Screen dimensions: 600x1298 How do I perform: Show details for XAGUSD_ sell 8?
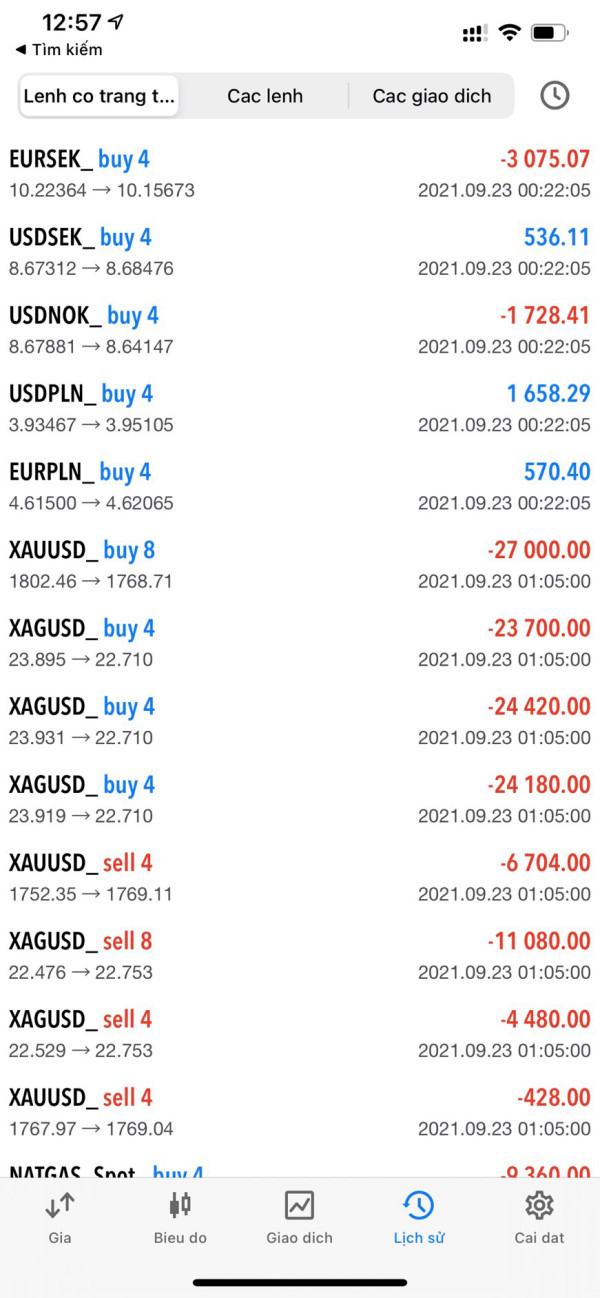click(299, 955)
